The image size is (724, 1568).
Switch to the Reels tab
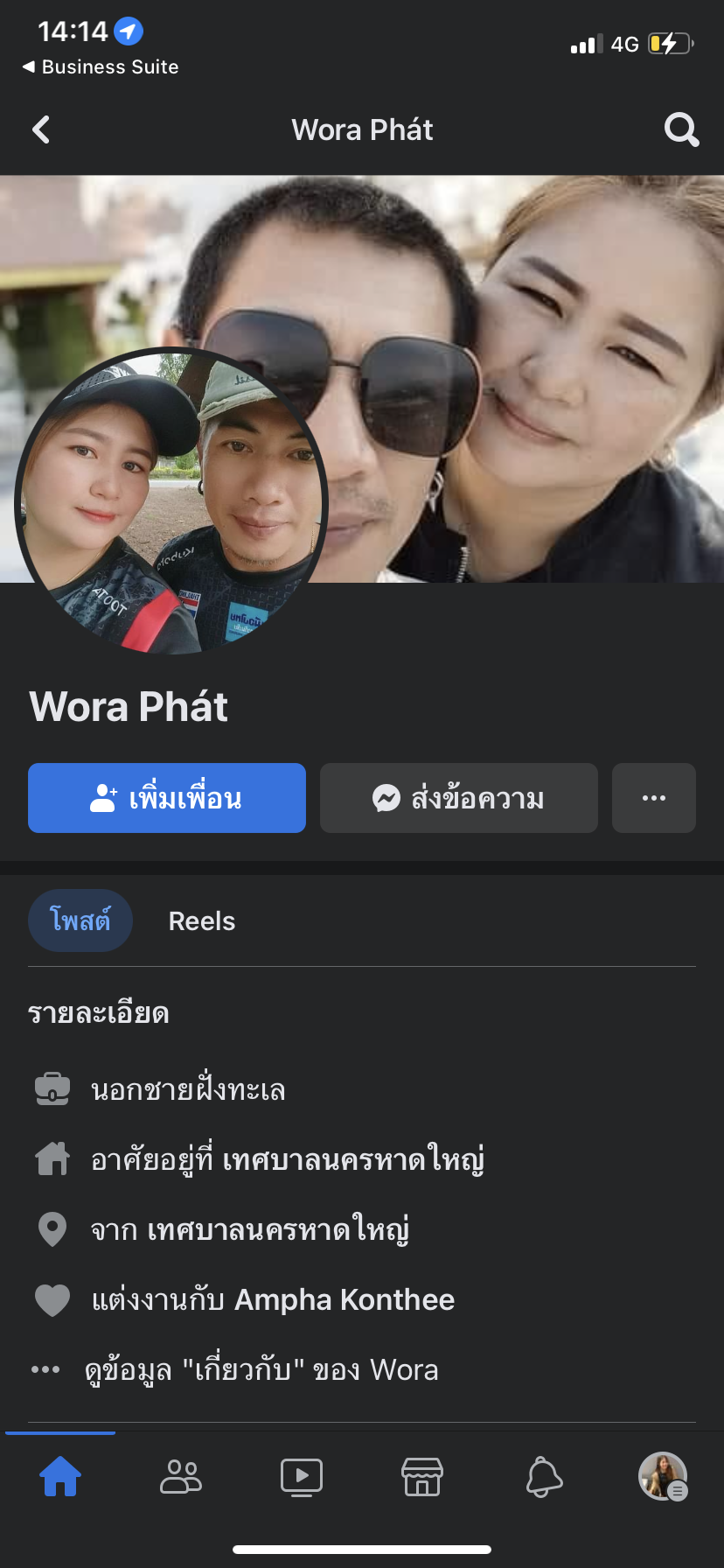pos(202,921)
